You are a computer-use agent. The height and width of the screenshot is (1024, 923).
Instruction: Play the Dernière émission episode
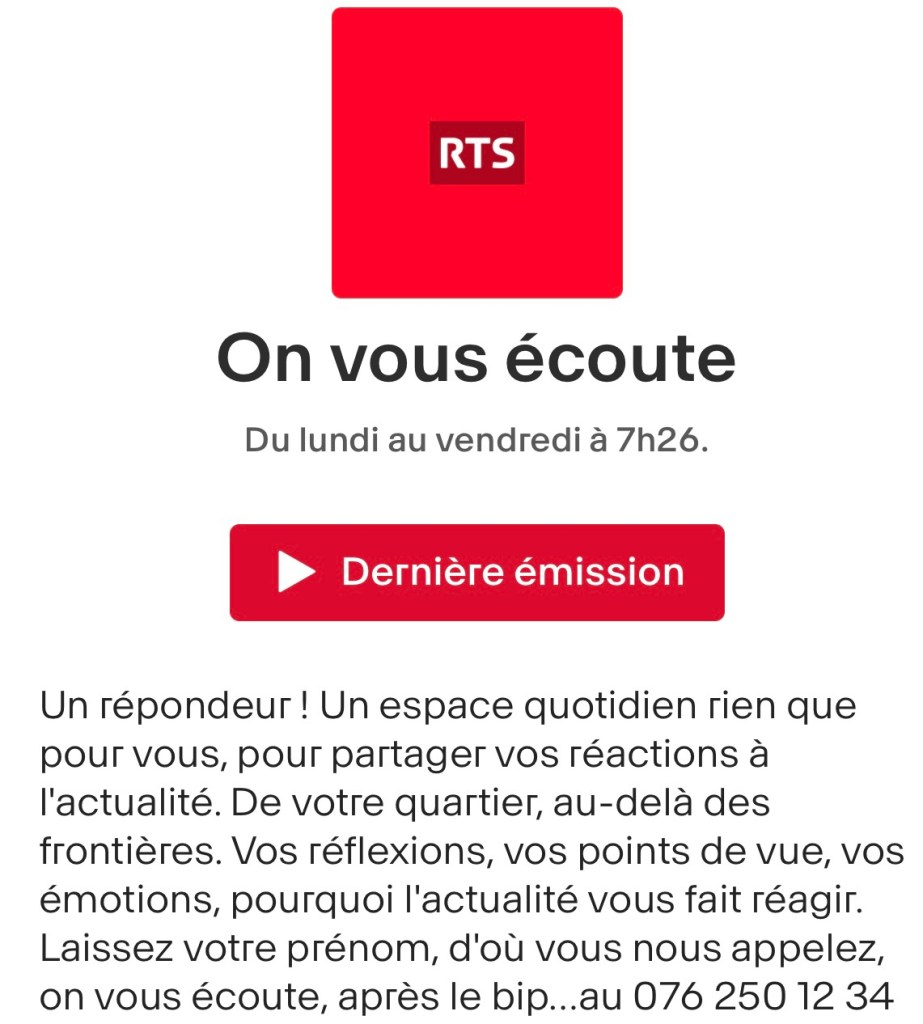click(477, 572)
